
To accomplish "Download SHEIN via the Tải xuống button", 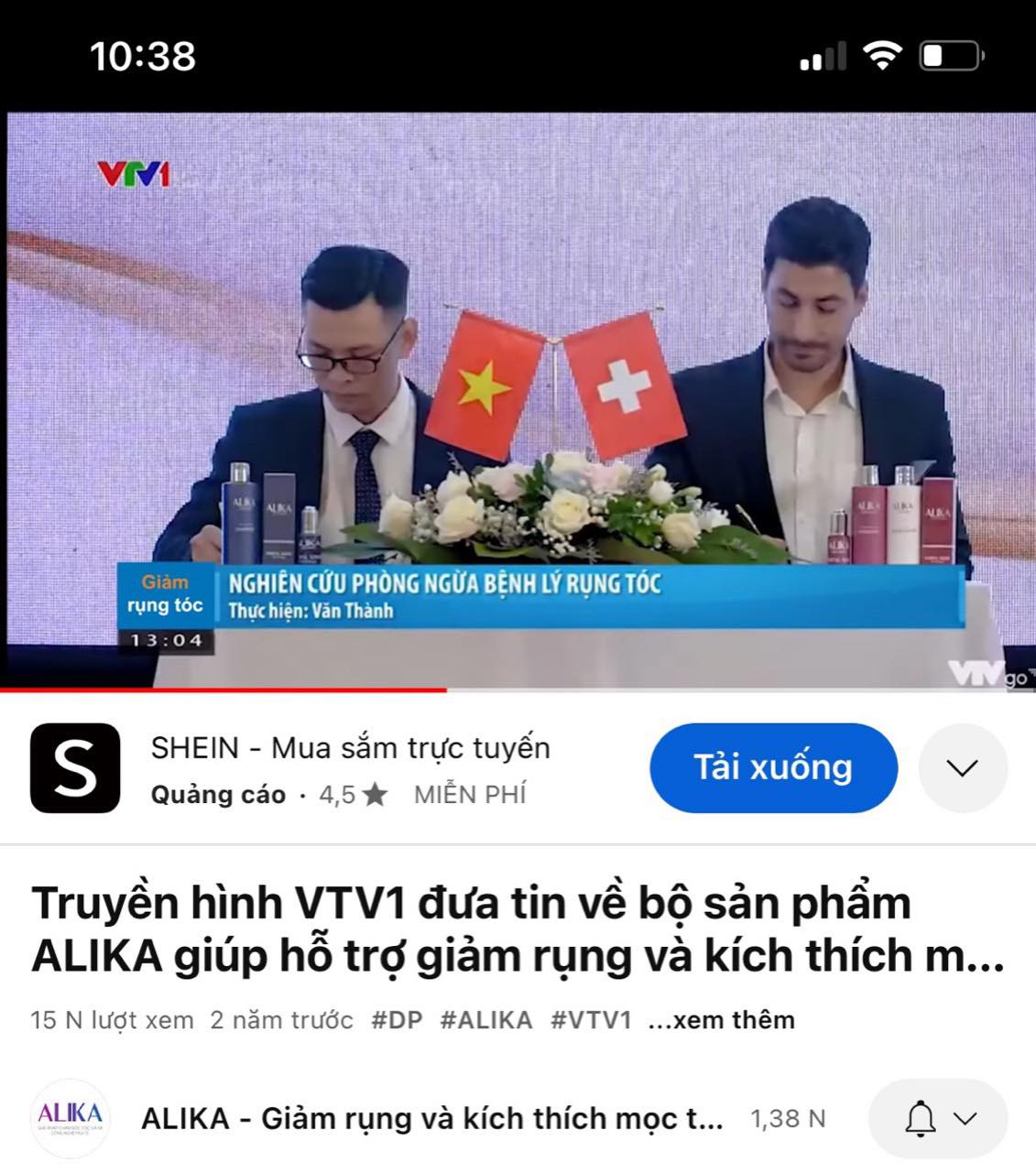I will (x=773, y=767).
